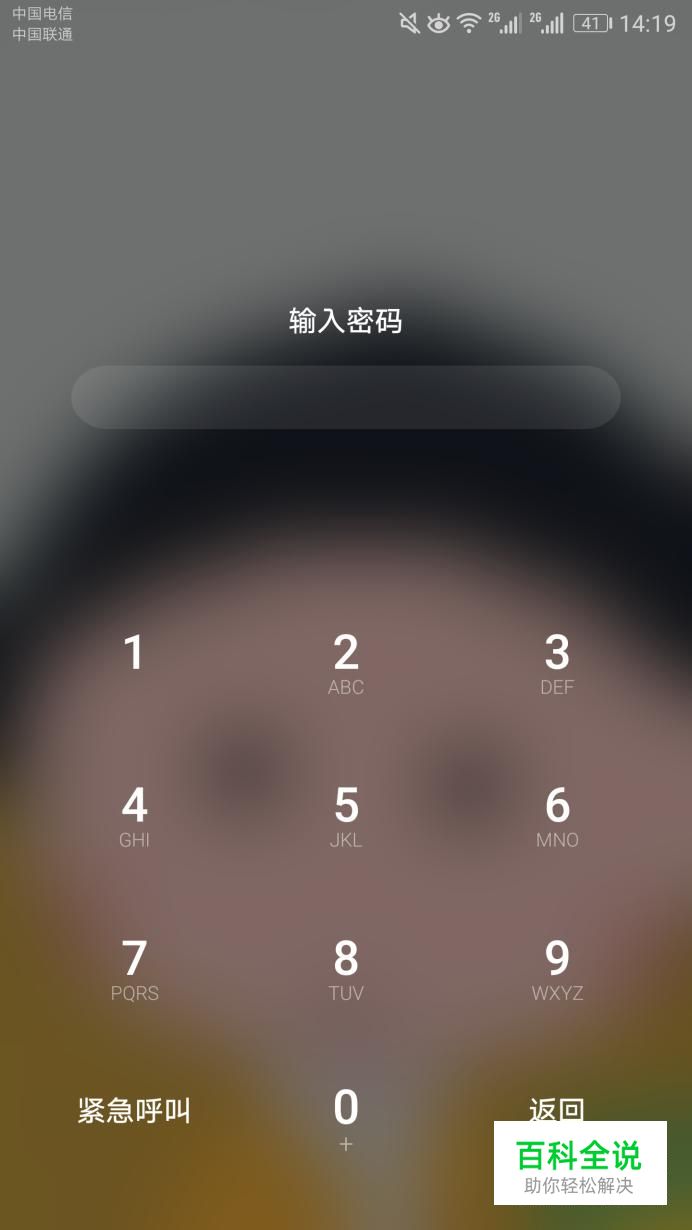
Task: Select the password input field
Action: [x=346, y=397]
